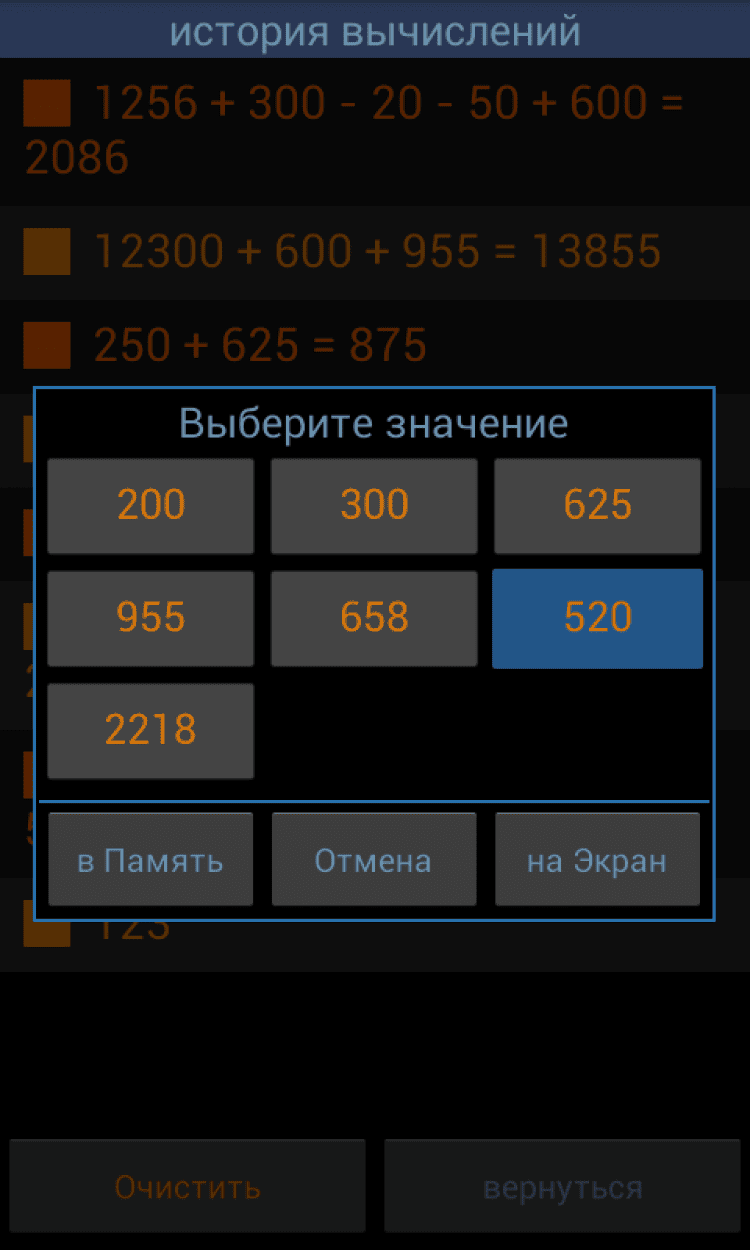750x1250 pixels.
Task: Select the value 200
Action: pyautogui.click(x=150, y=505)
